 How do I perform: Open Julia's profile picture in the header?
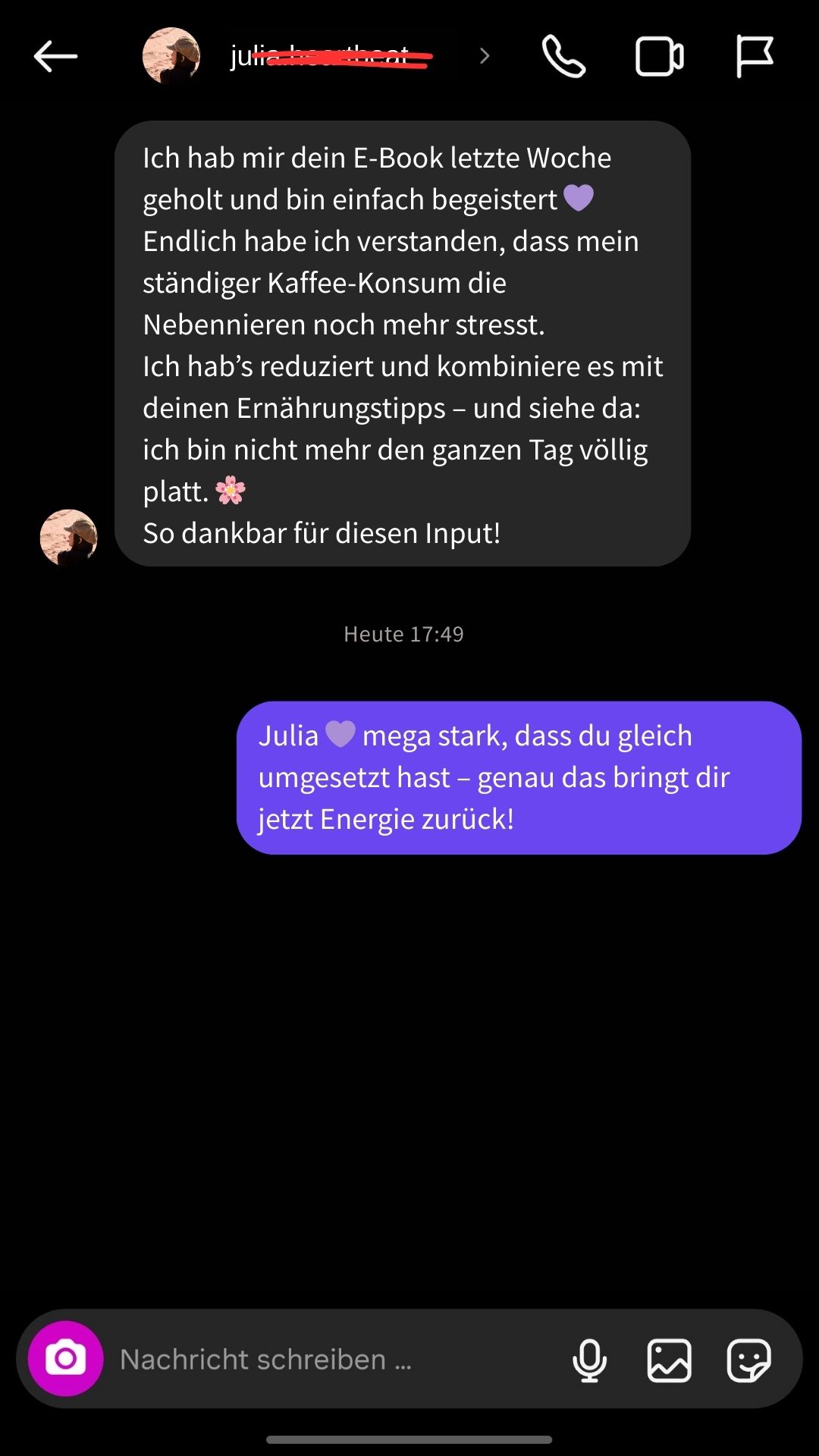172,55
